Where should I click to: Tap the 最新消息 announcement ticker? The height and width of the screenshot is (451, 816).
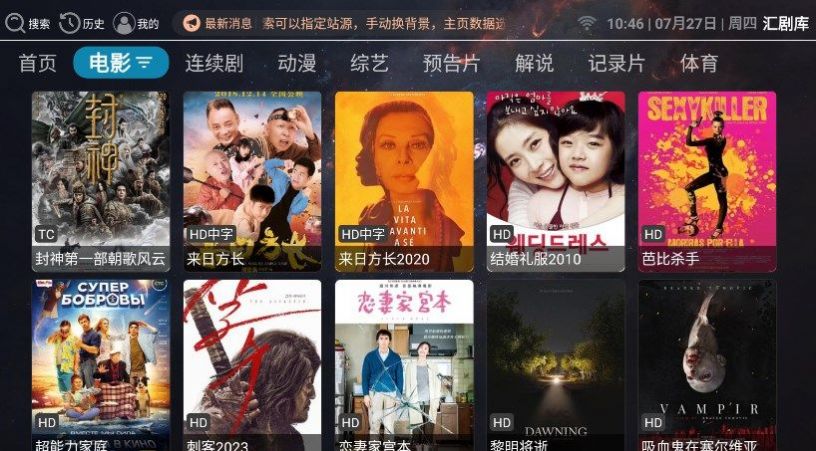(340, 23)
